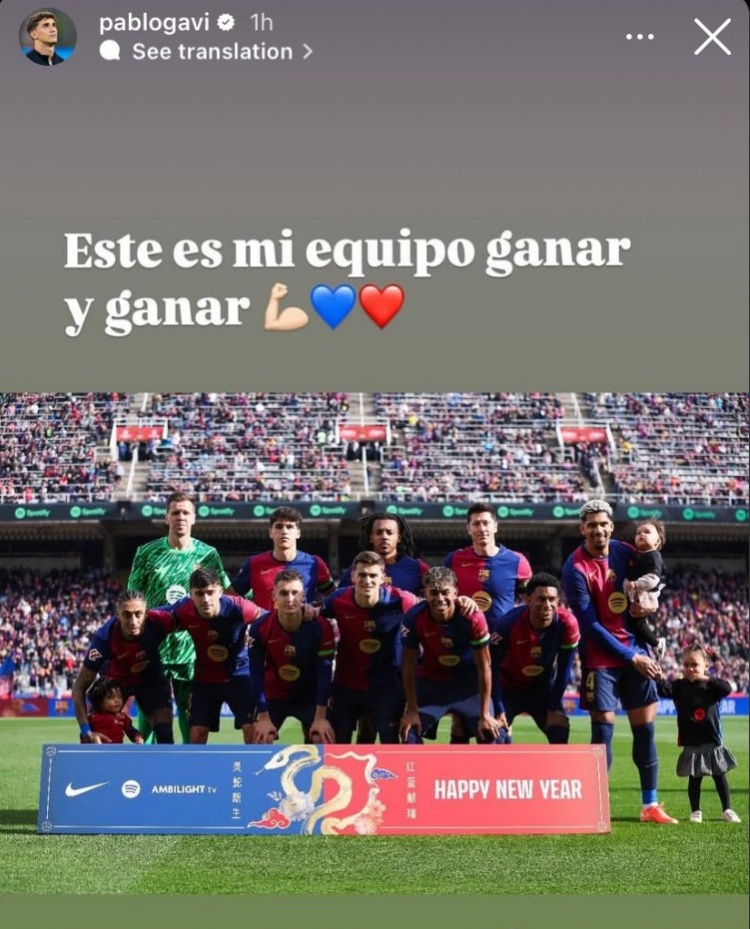The height and width of the screenshot is (929, 750).
Task: Open the three-dot story options menu
Action: [x=640, y=37]
